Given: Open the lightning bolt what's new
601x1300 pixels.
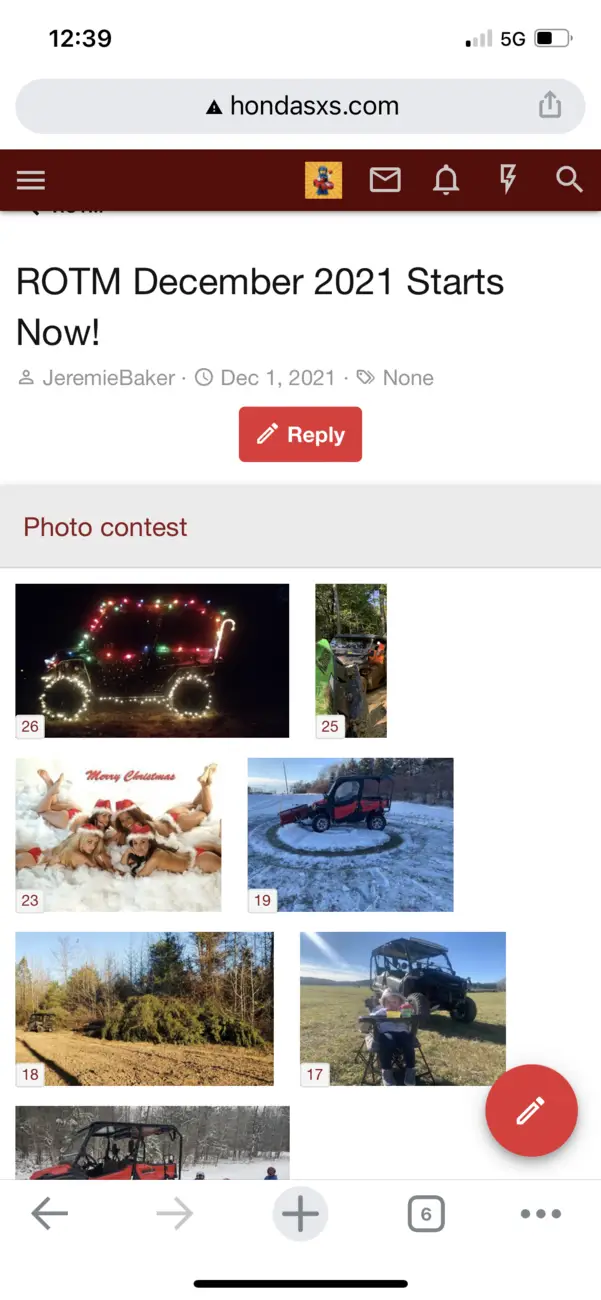Looking at the screenshot, I should 508,180.
